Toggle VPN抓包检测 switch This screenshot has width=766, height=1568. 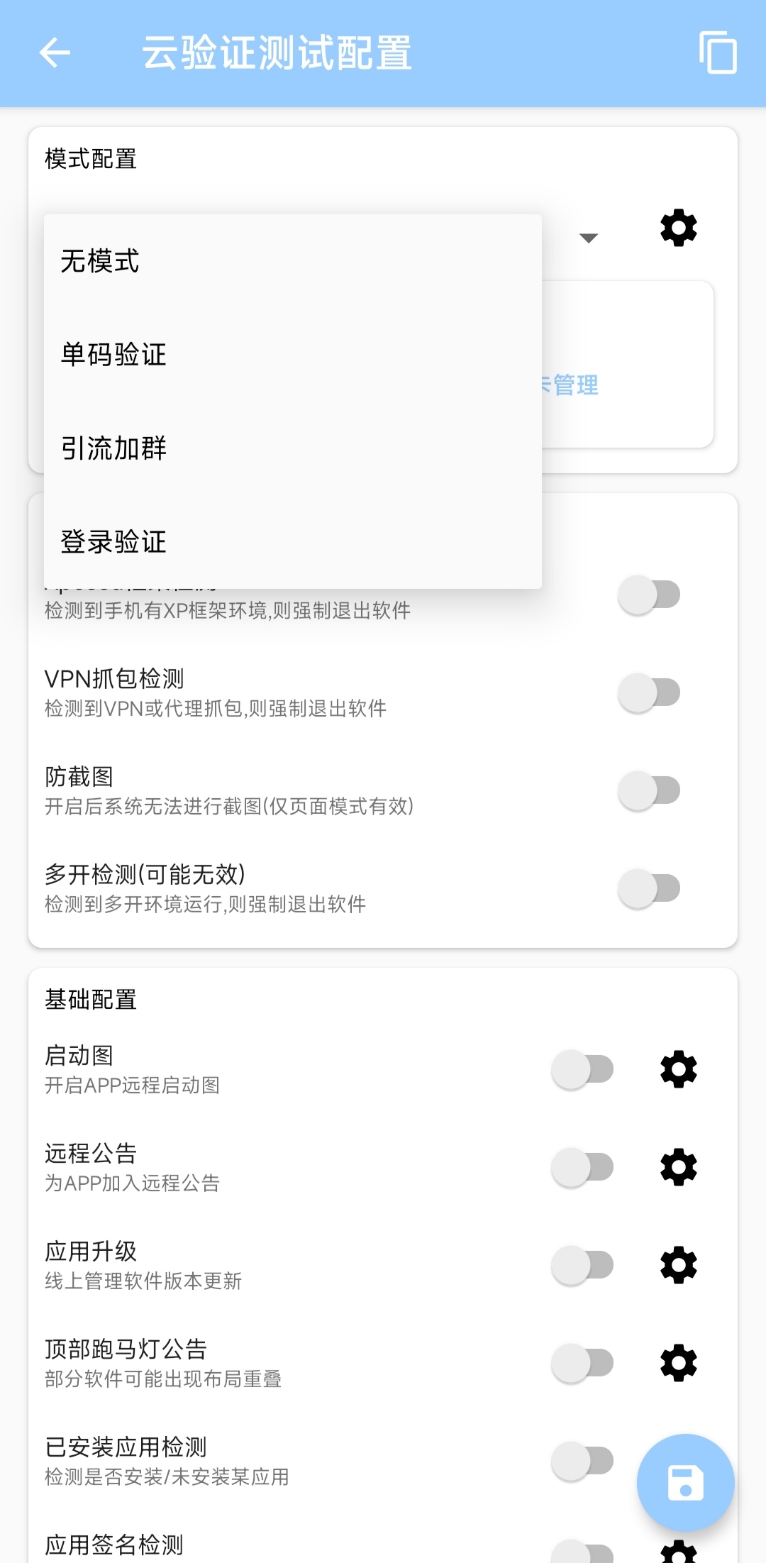click(649, 692)
